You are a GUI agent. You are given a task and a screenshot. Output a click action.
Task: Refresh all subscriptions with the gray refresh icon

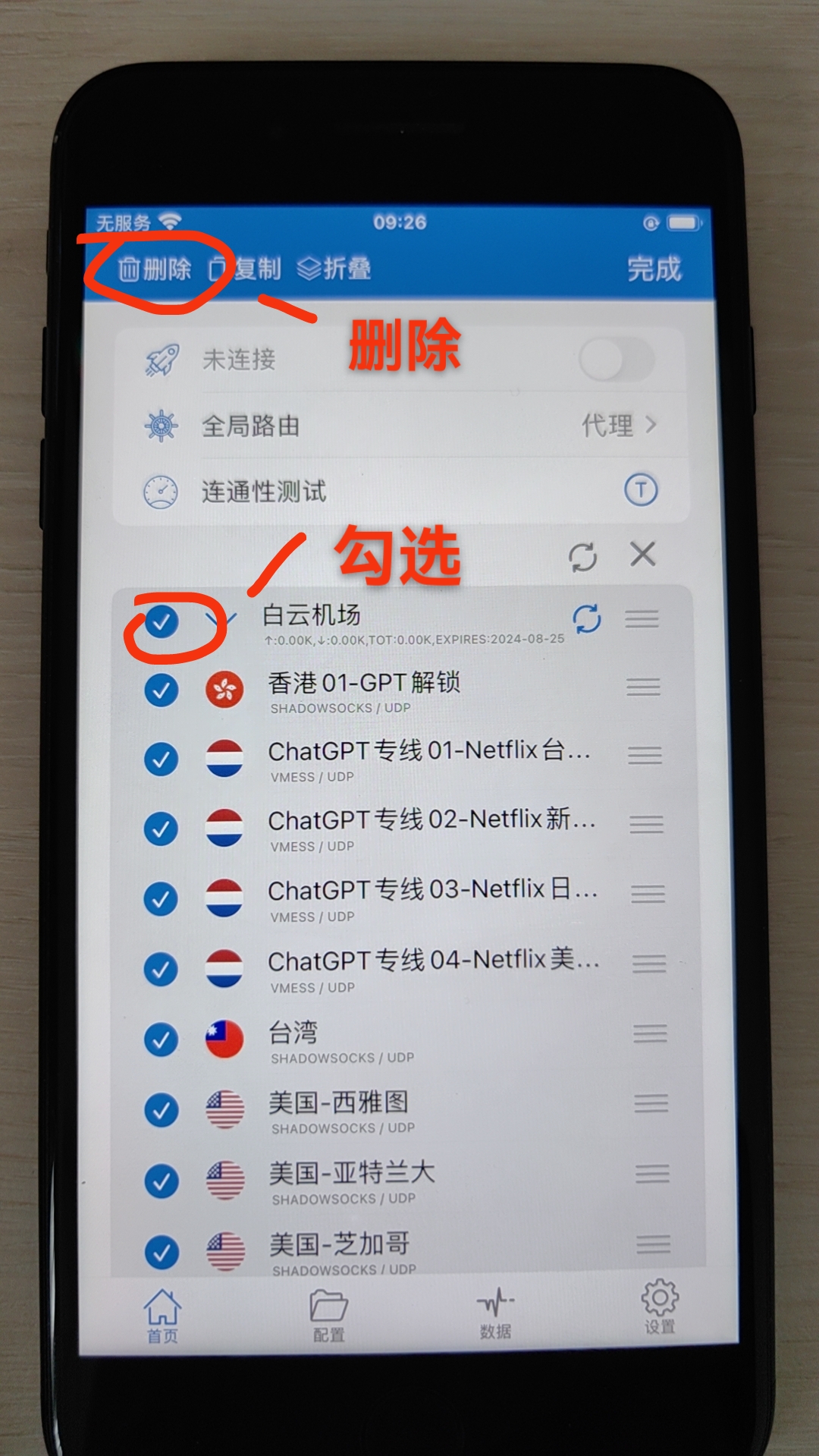pos(582,558)
